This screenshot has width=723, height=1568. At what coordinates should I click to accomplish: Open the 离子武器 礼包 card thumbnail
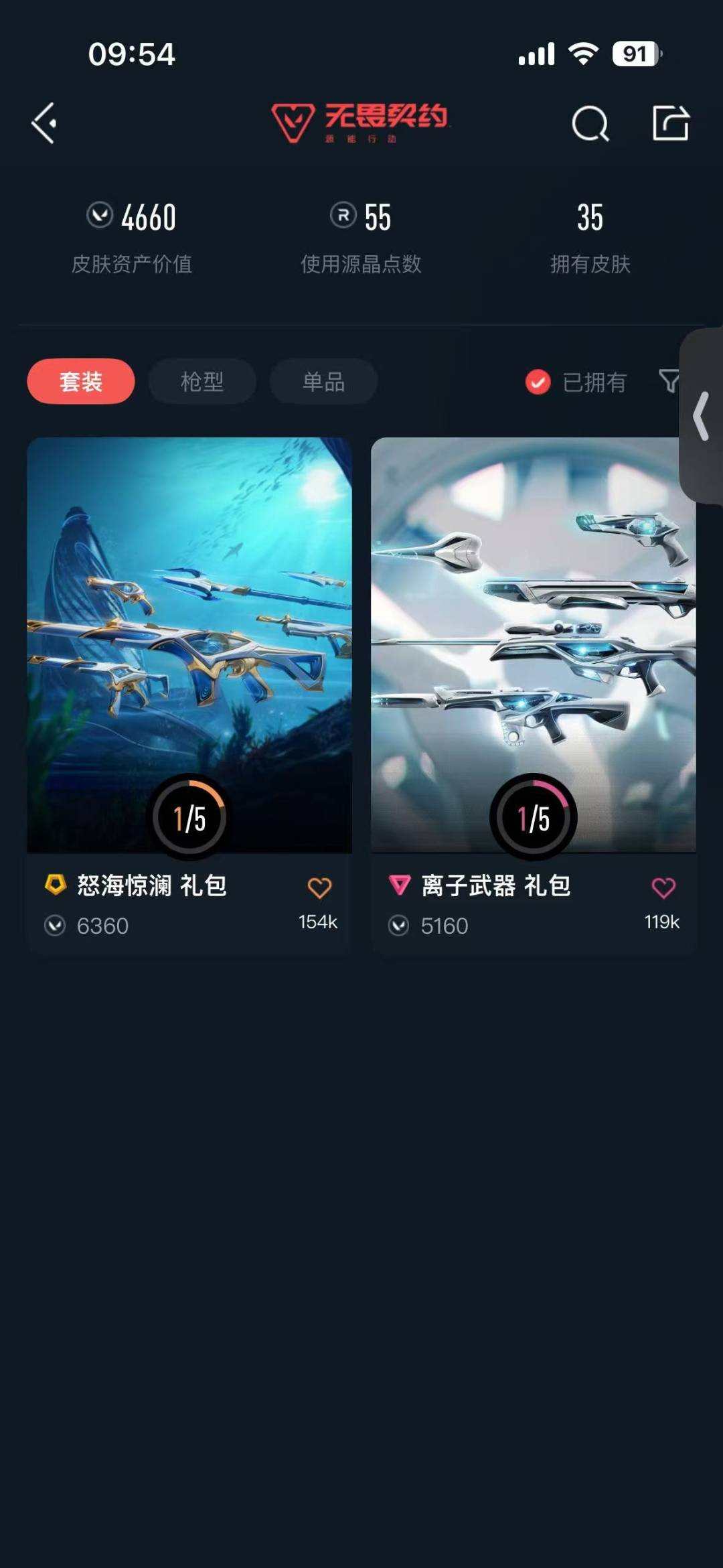(x=532, y=643)
